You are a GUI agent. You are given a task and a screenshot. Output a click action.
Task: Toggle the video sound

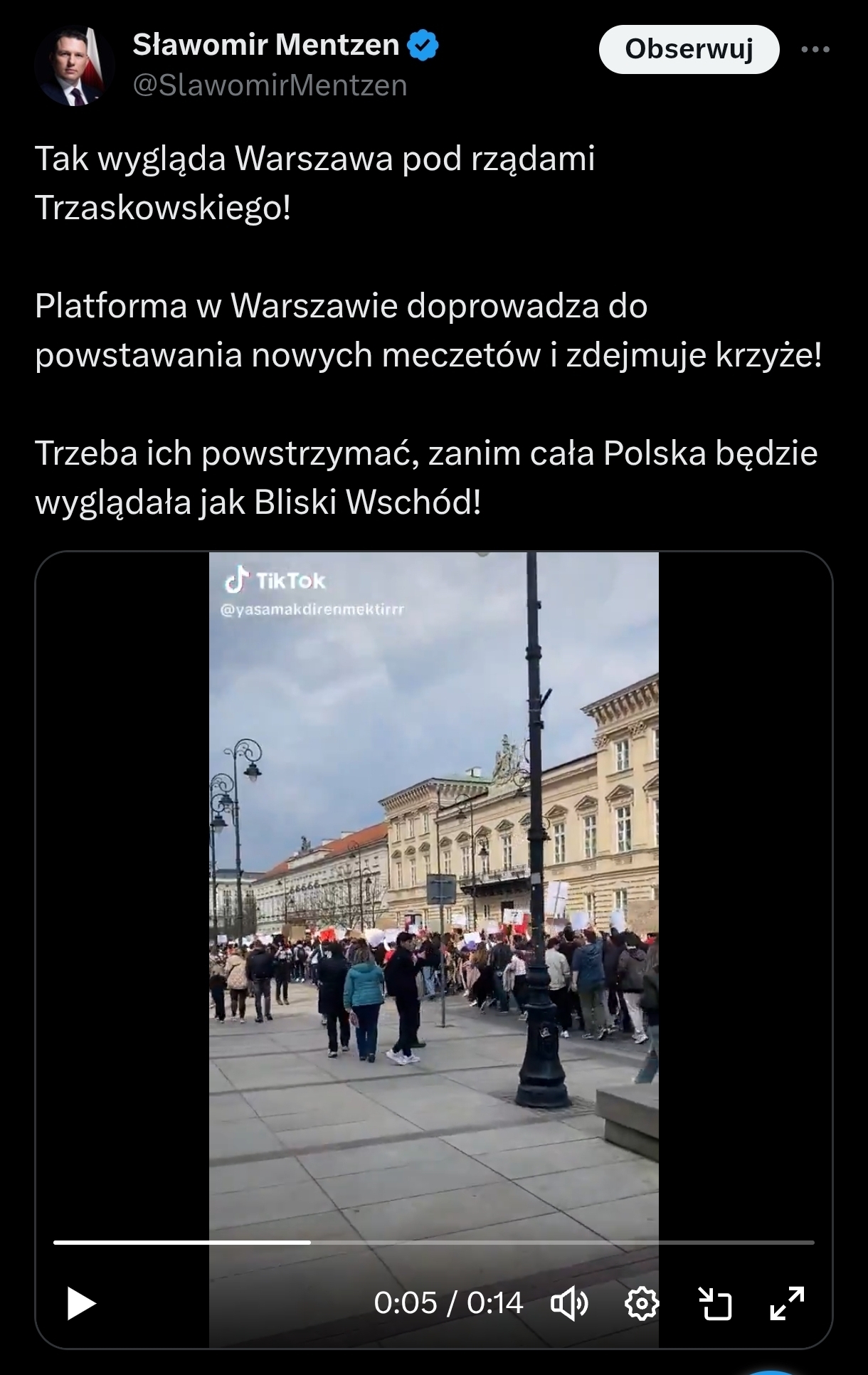click(569, 1304)
